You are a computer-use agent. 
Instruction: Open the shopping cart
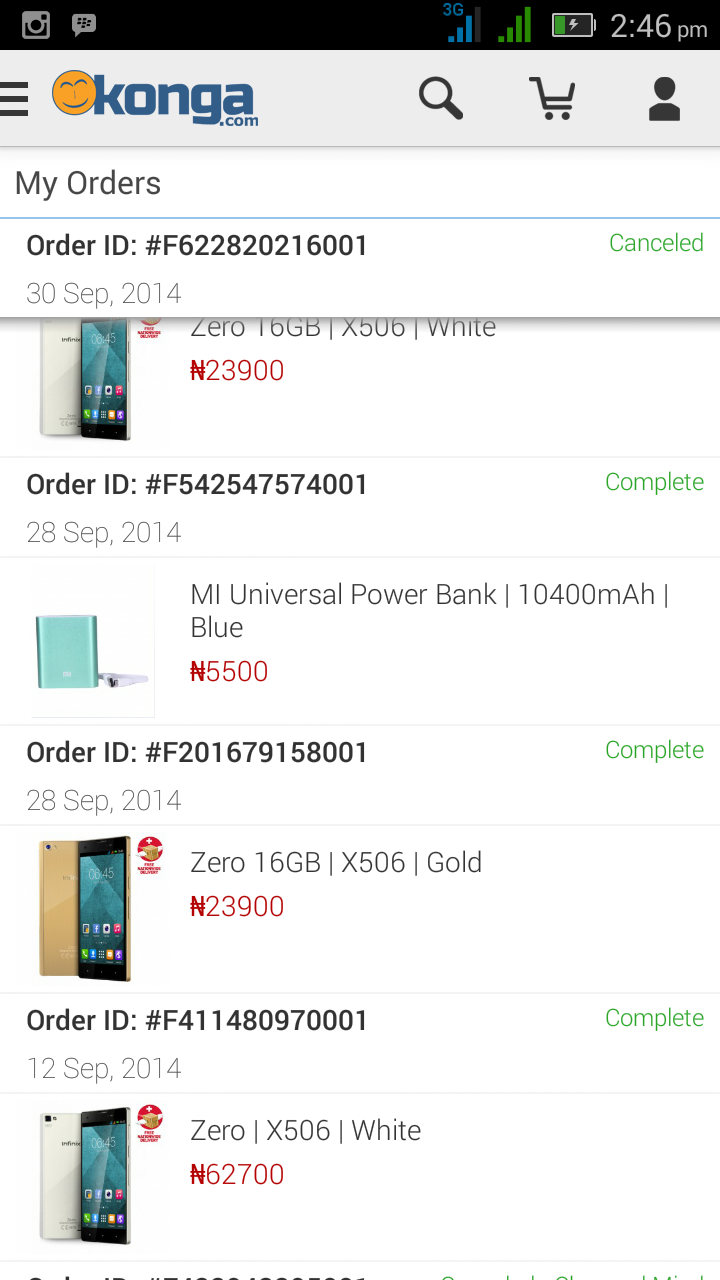tap(552, 99)
